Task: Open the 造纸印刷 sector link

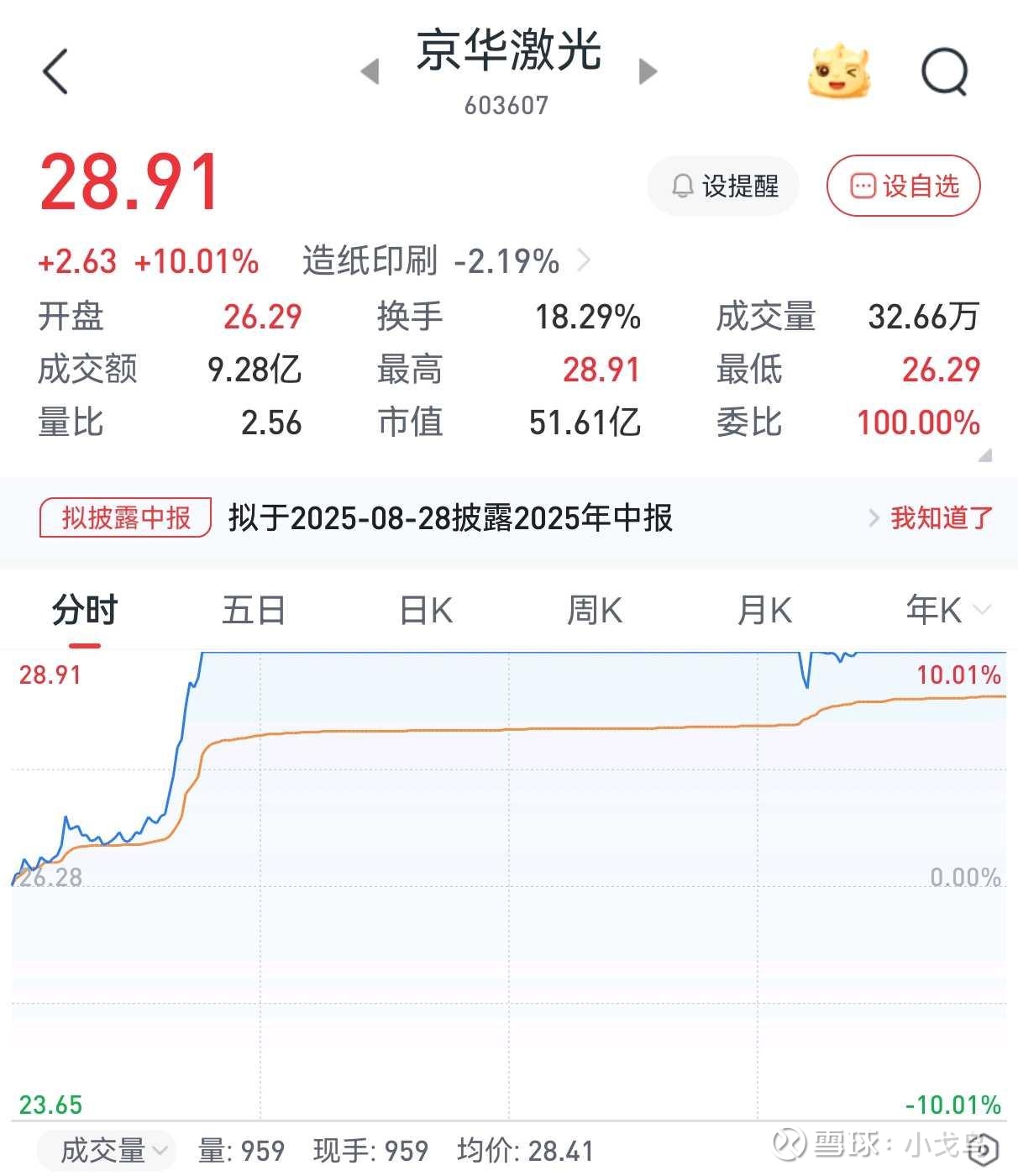Action: 445,261
